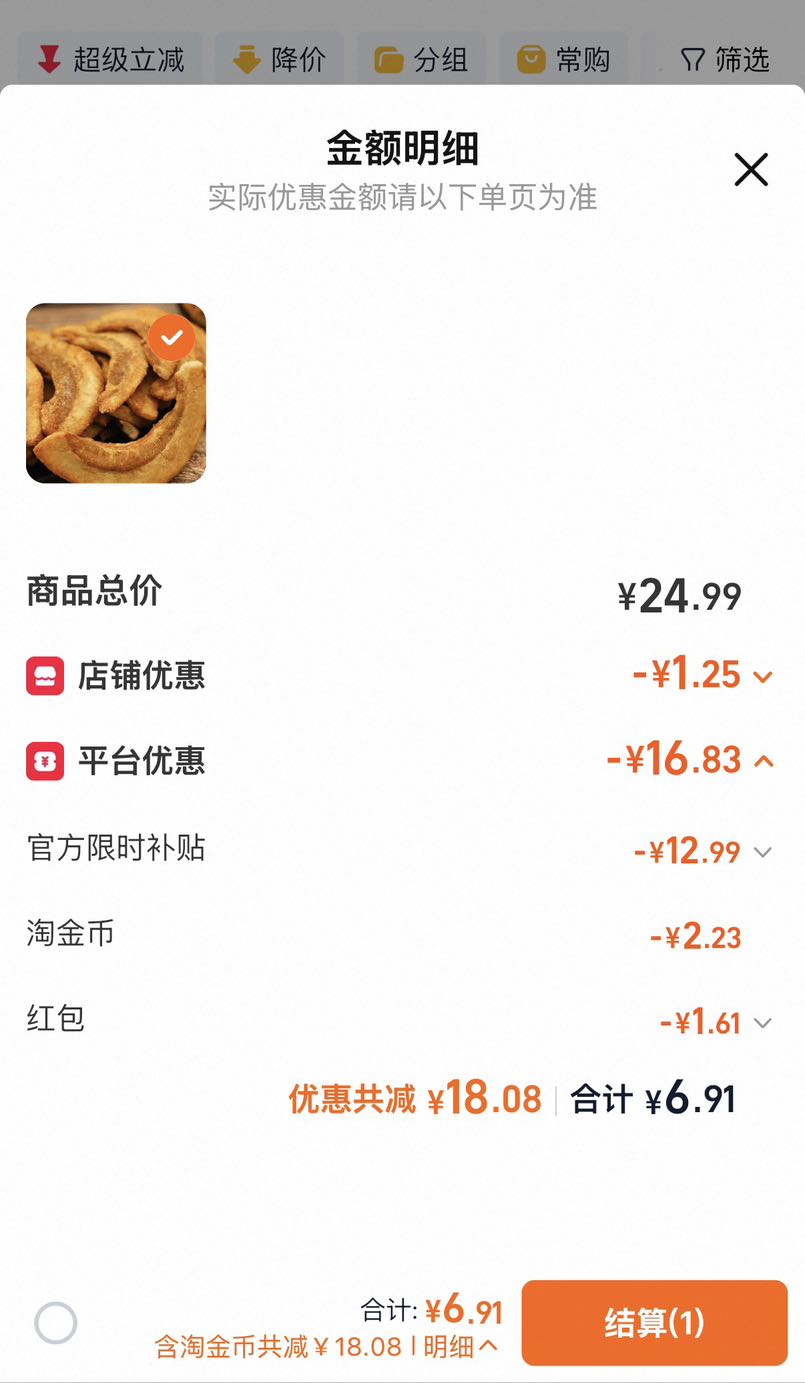The width and height of the screenshot is (805, 1383).
Task: Tap 结算(1) to check out
Action: (655, 1323)
